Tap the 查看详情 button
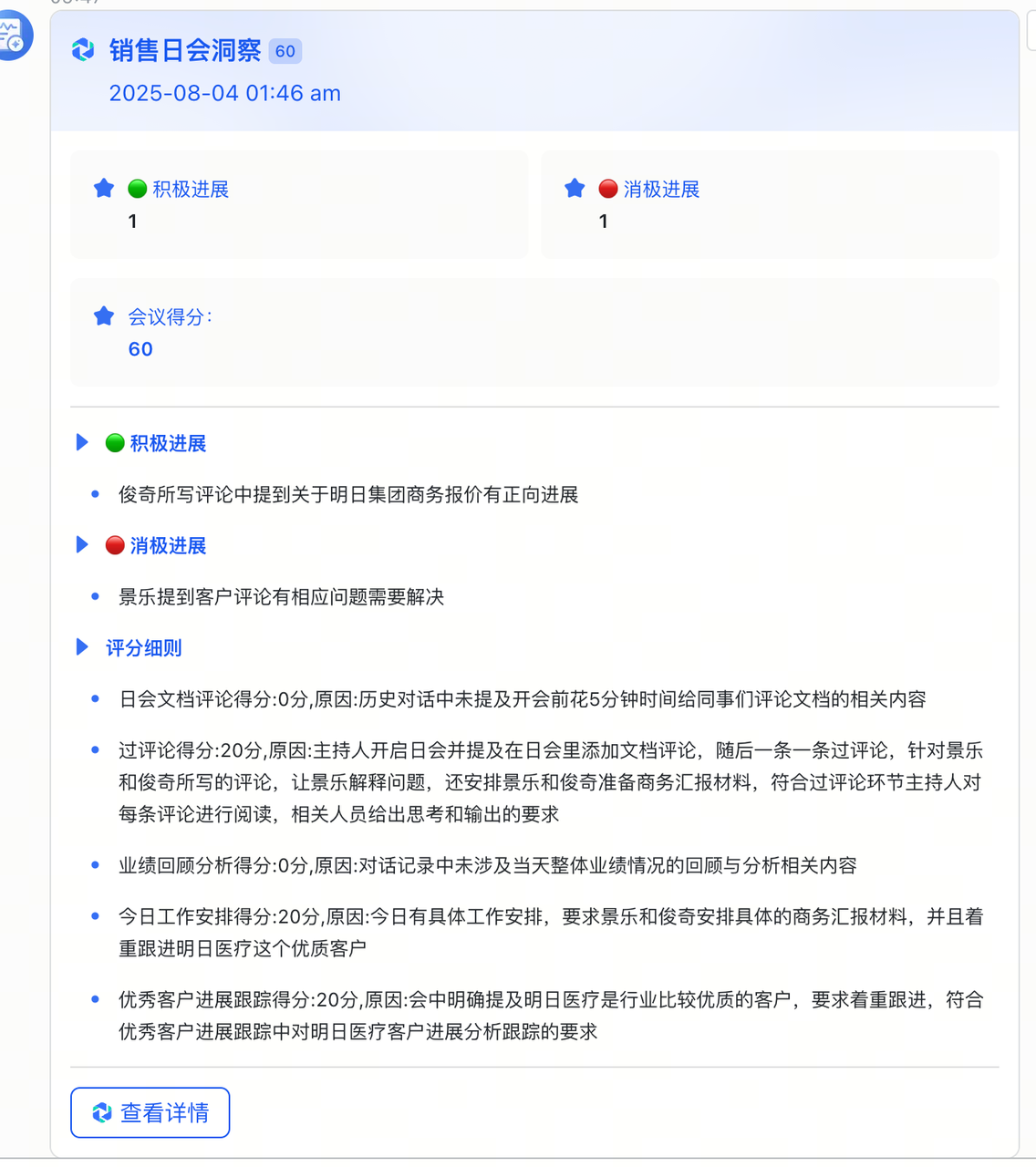 [x=150, y=1112]
